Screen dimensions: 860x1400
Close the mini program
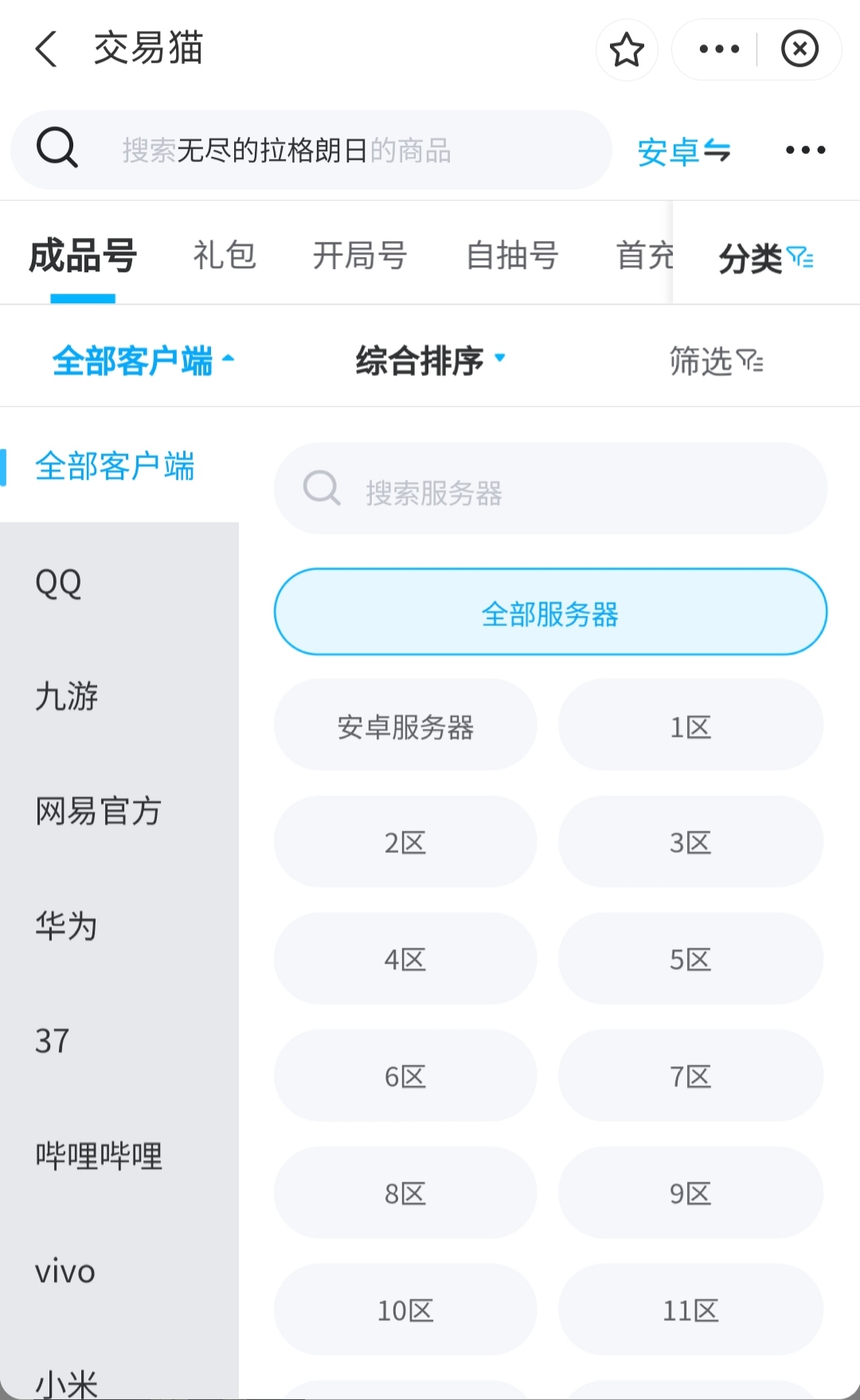coord(799,49)
